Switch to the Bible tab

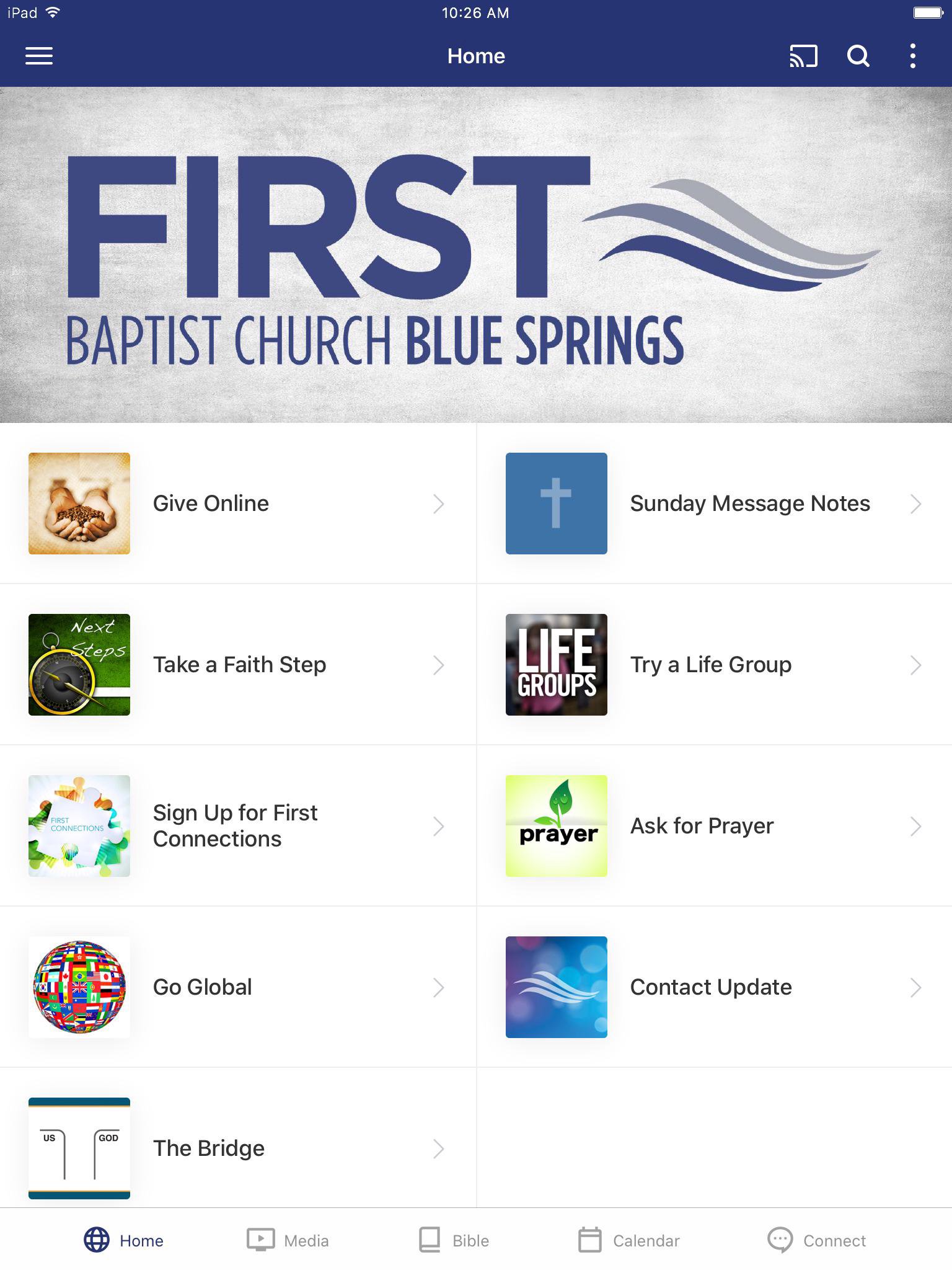point(454,1240)
